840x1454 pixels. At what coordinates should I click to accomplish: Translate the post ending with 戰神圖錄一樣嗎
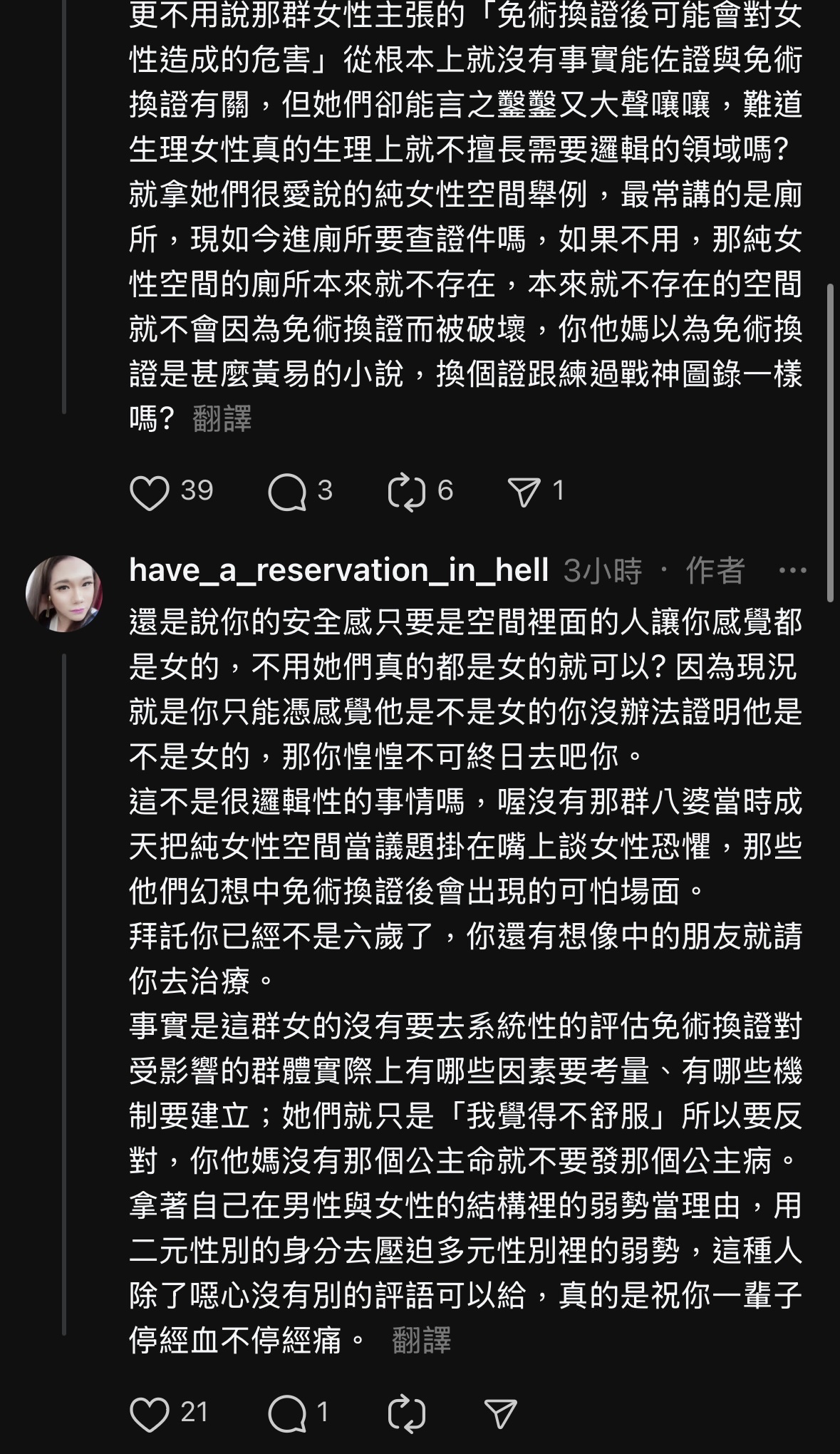coord(222,419)
